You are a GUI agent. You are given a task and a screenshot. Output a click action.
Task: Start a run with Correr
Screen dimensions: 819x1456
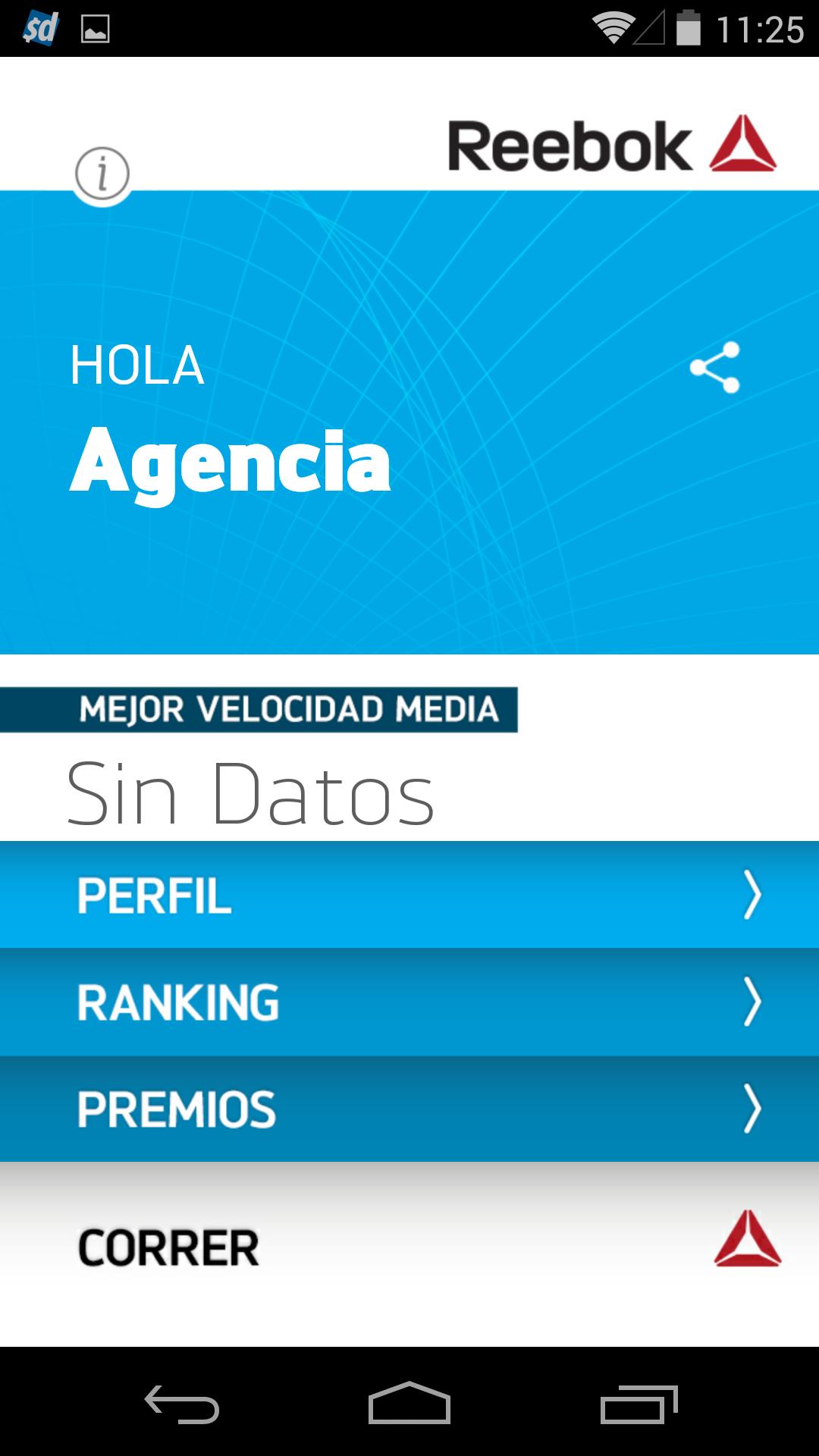click(x=409, y=1247)
